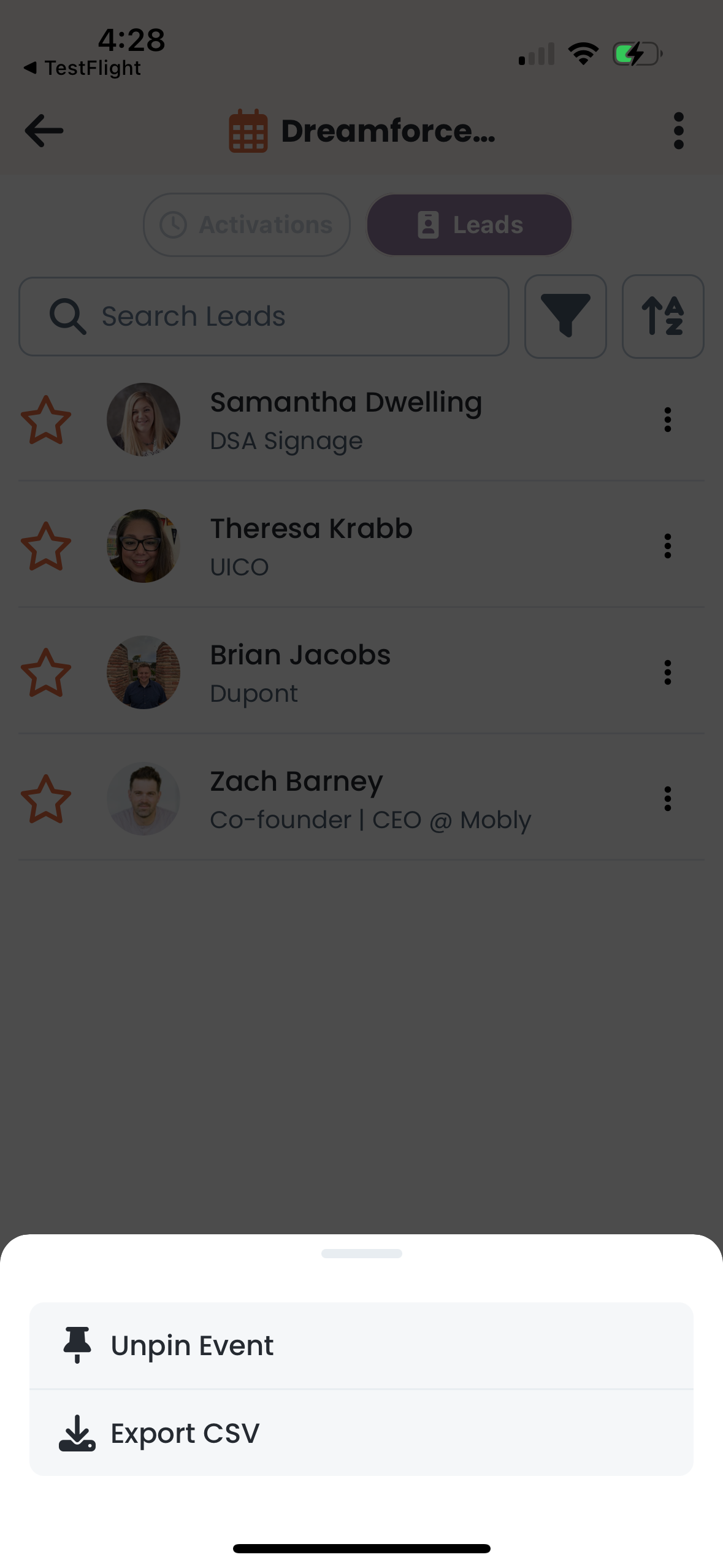Viewport: 723px width, 1568px height.
Task: Switch to the Activations tab
Action: (247, 225)
